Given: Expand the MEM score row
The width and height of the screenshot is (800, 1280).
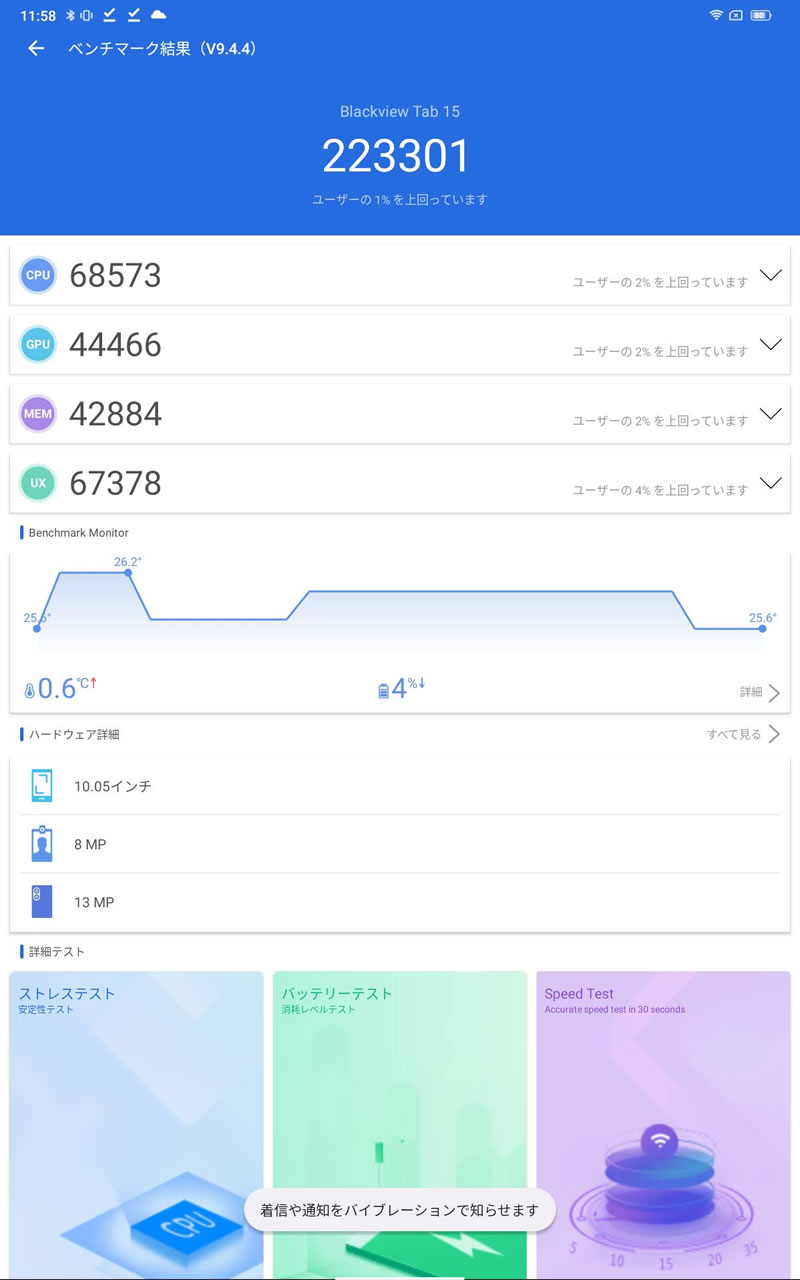Looking at the screenshot, I should [x=770, y=413].
